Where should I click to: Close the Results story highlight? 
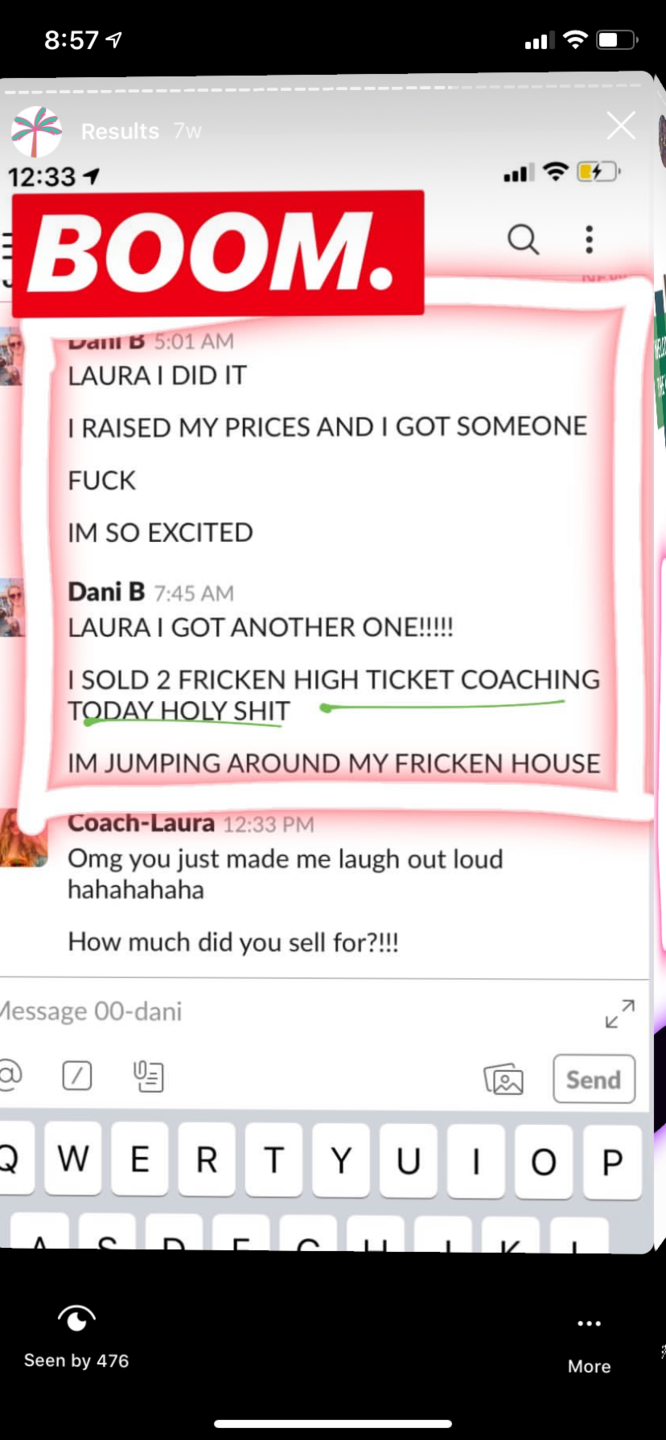click(x=620, y=126)
